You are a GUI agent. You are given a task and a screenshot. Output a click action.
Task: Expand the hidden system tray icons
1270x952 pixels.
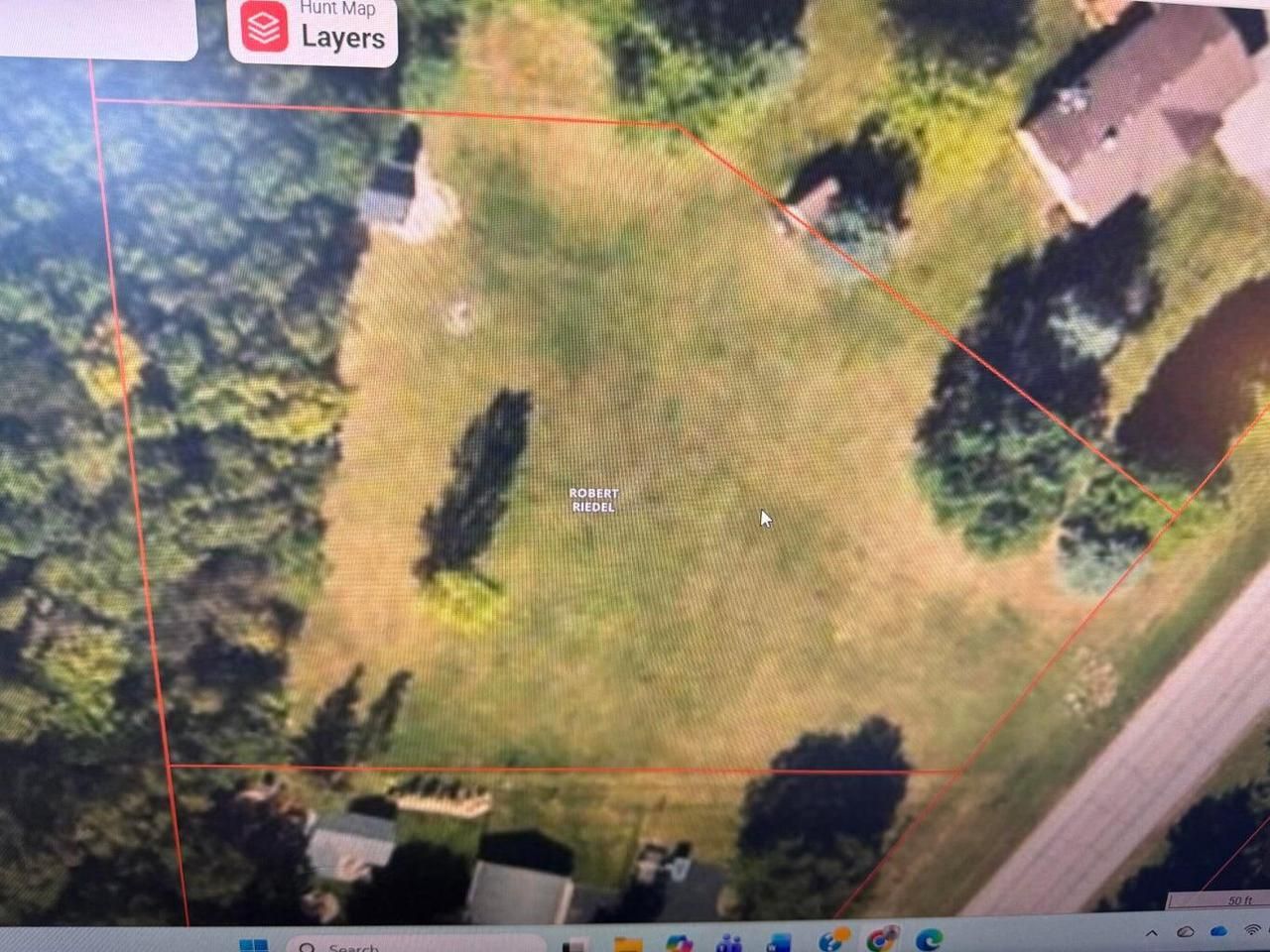1152,933
